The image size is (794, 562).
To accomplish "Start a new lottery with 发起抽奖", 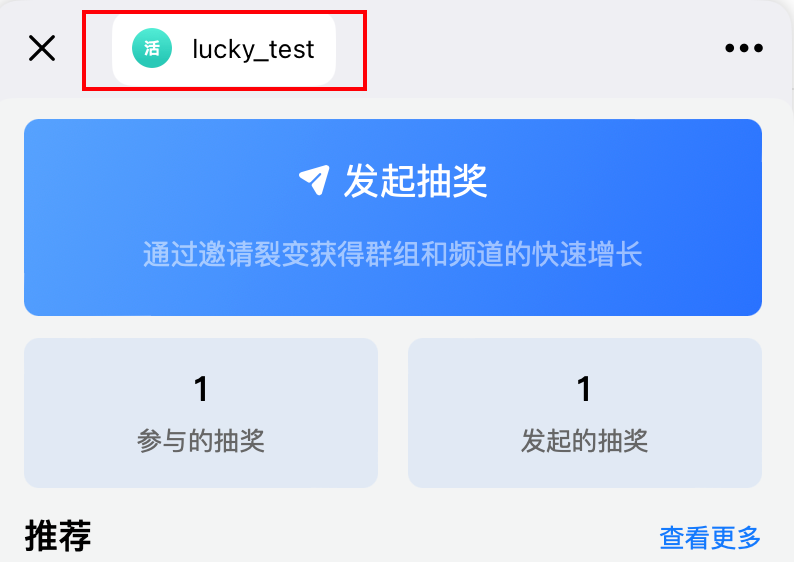I will [393, 217].
